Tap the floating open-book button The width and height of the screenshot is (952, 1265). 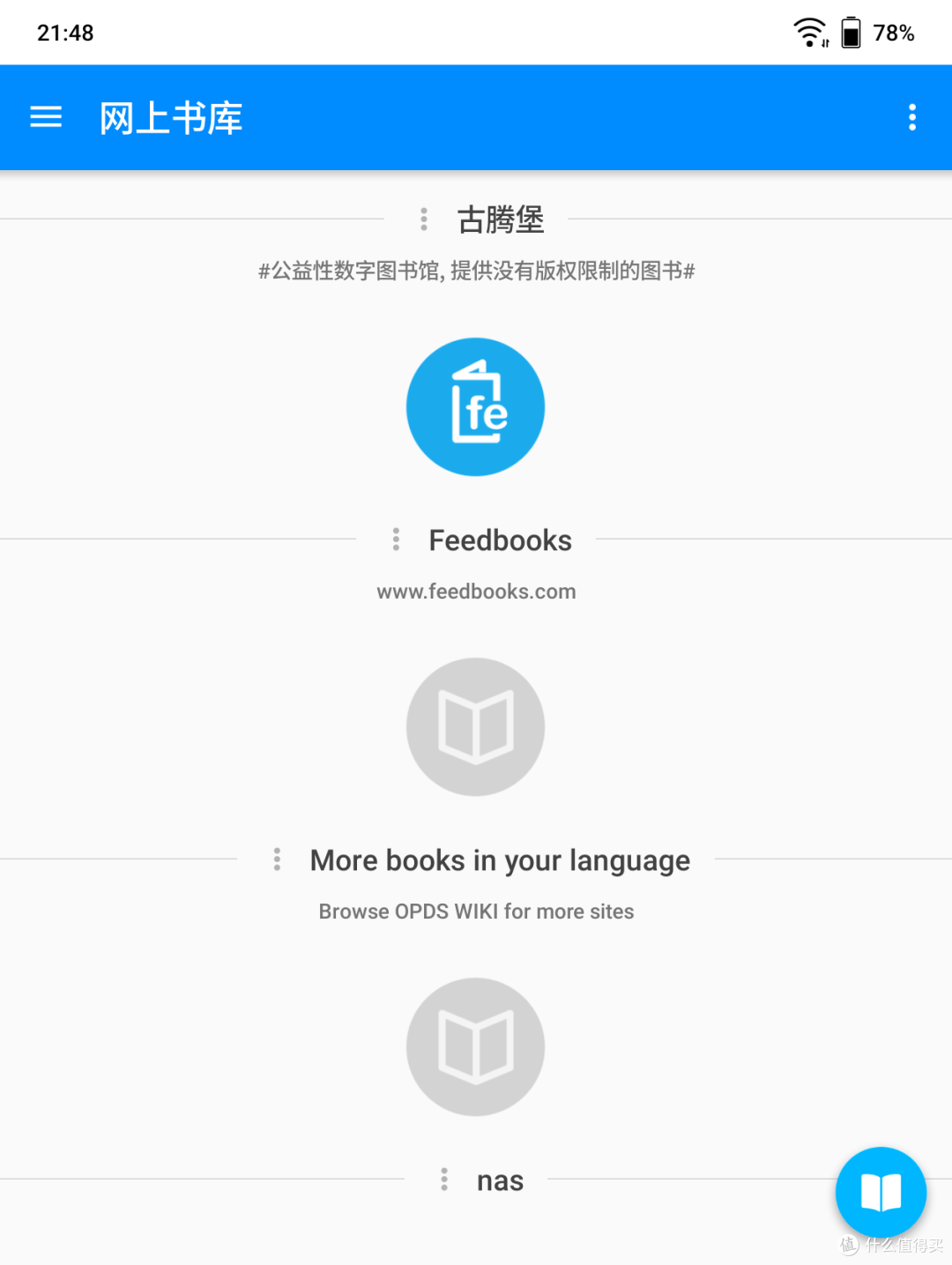click(880, 1192)
